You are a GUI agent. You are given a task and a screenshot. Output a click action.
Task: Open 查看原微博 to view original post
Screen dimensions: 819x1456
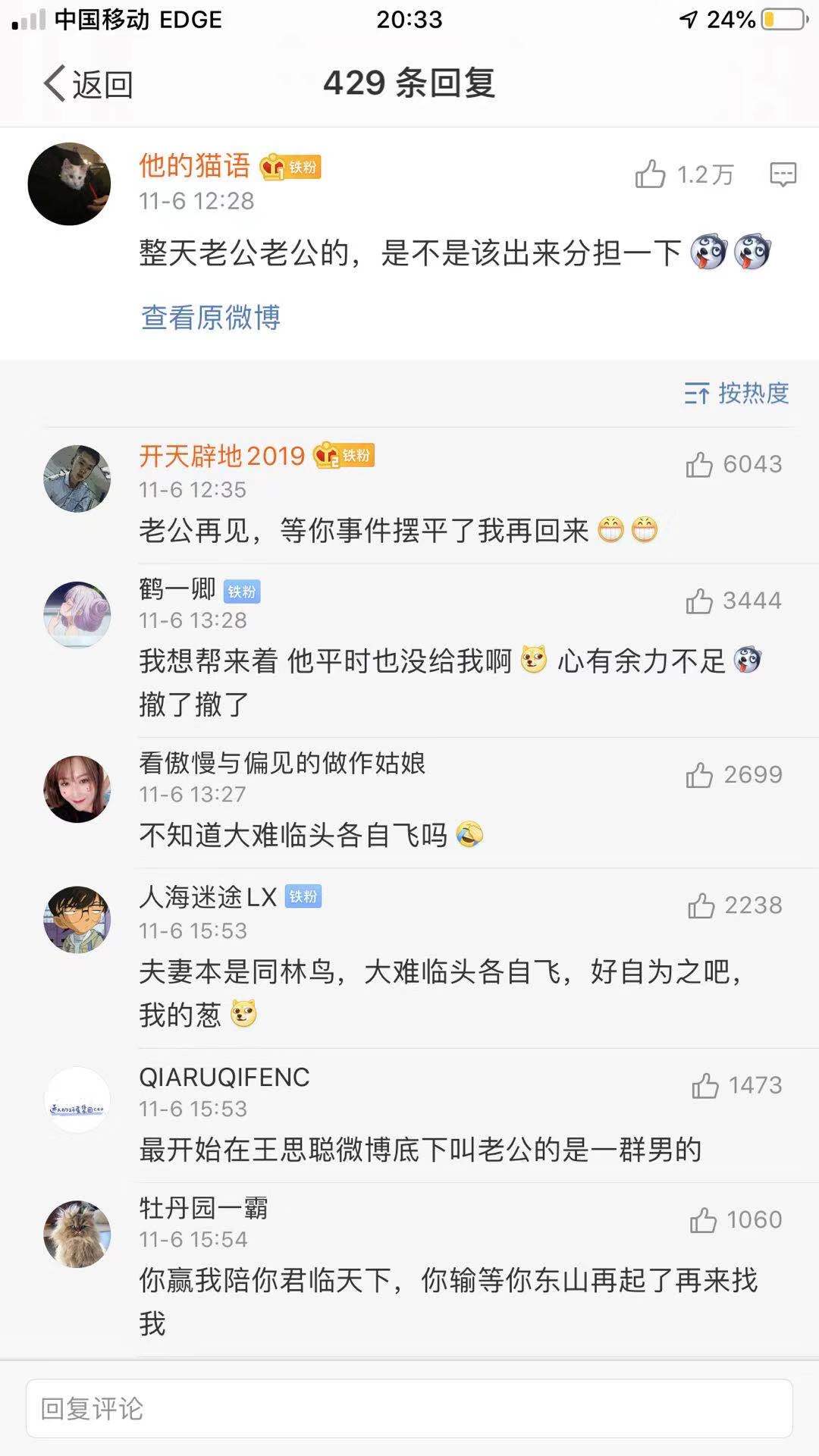(209, 319)
